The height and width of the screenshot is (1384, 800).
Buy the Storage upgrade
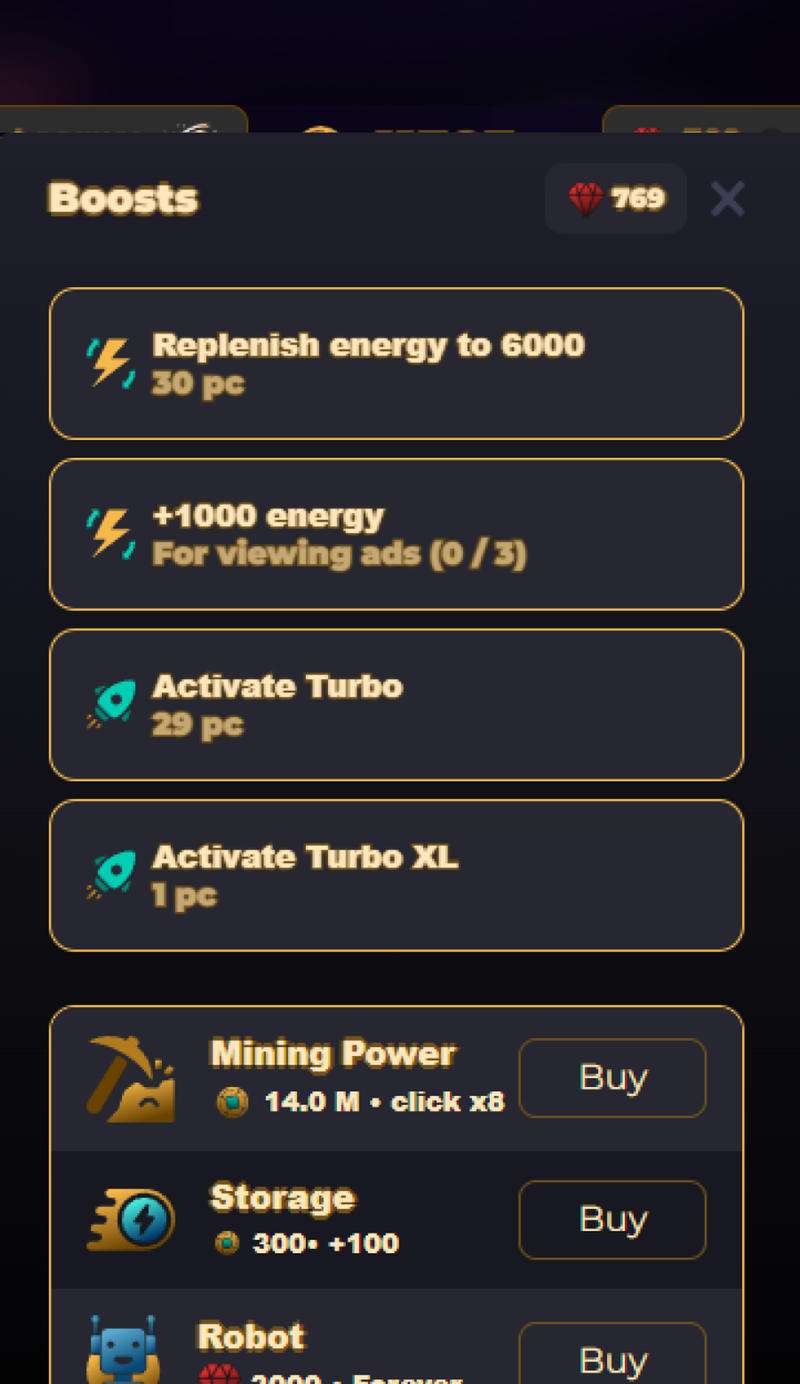[x=612, y=1219]
